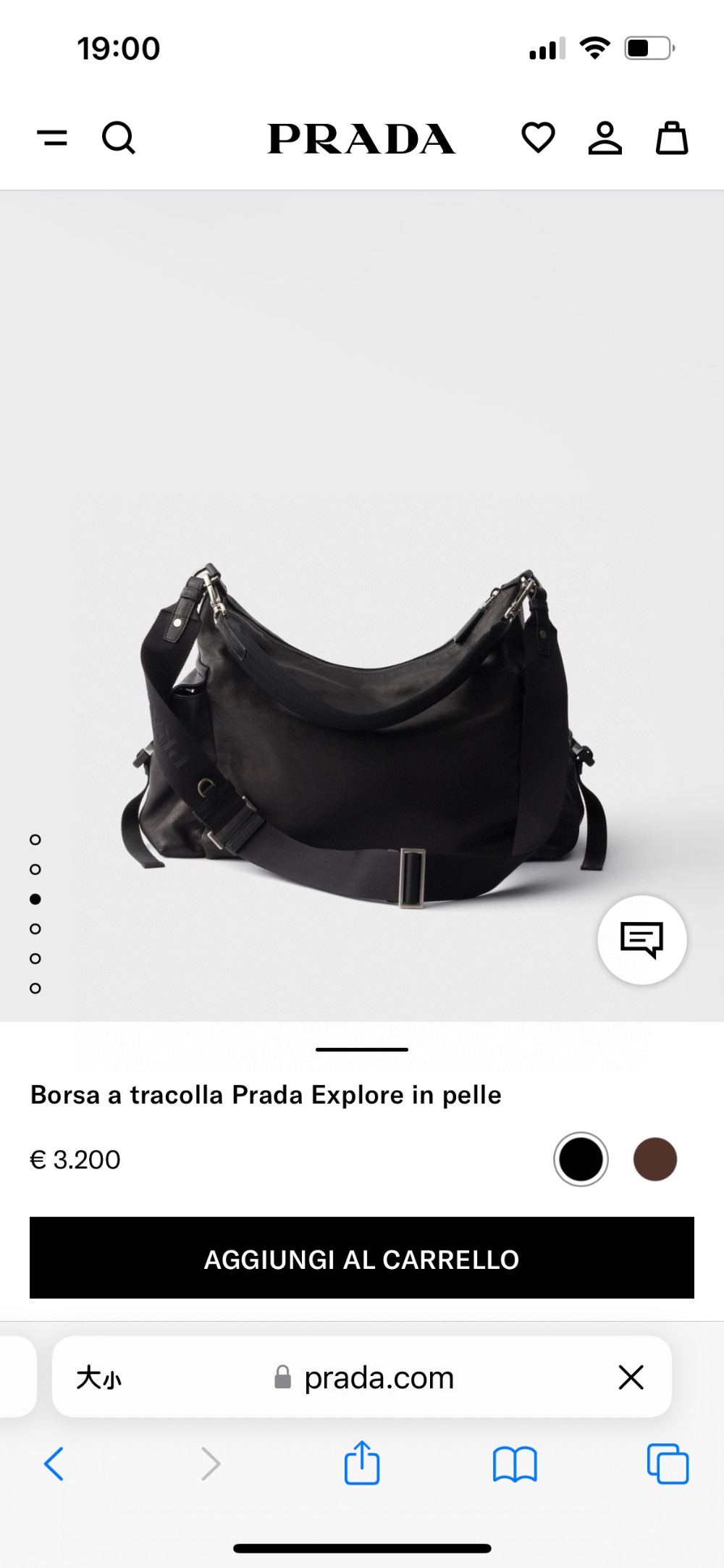Select the black color swatch
The height and width of the screenshot is (1568, 724).
point(581,1159)
